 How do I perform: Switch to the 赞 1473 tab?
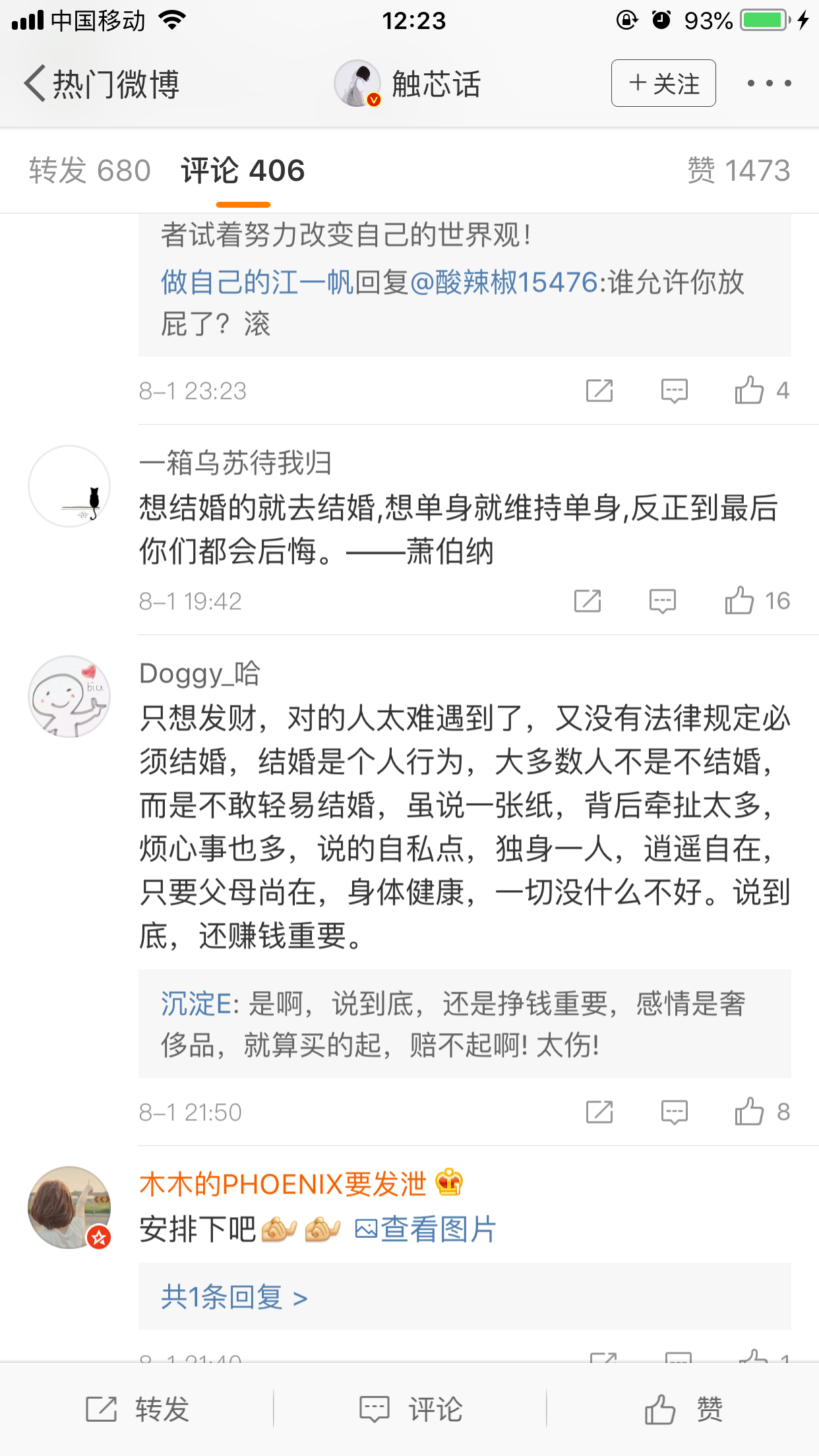point(739,171)
